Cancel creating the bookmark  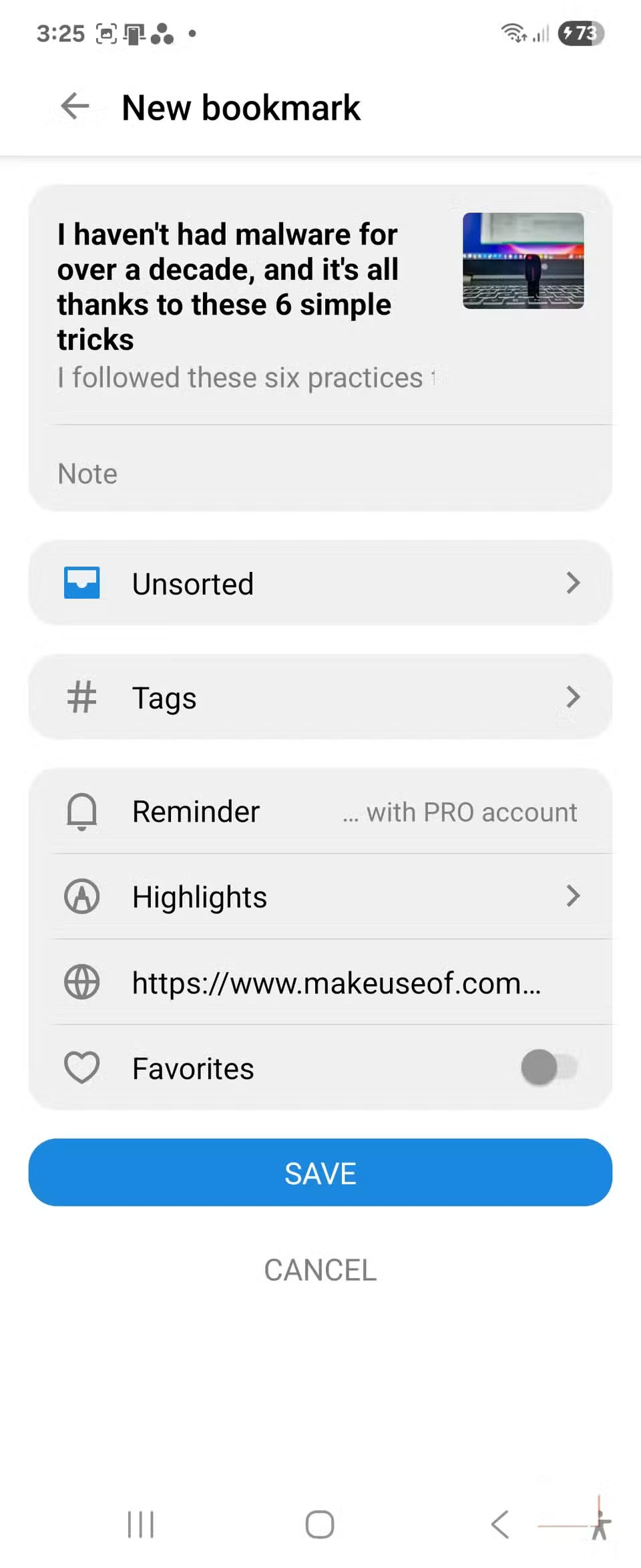point(320,1270)
